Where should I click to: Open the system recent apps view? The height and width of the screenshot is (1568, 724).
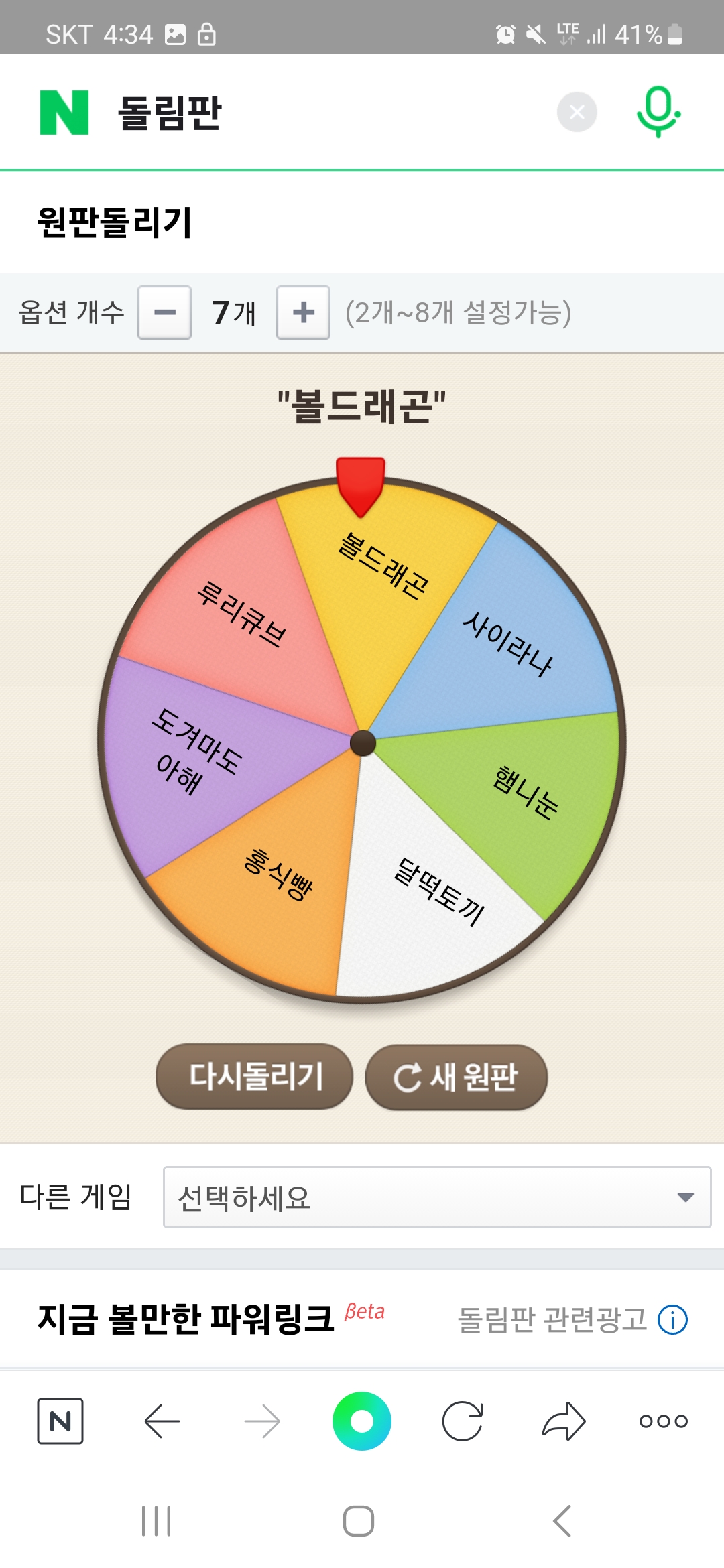156,1521
